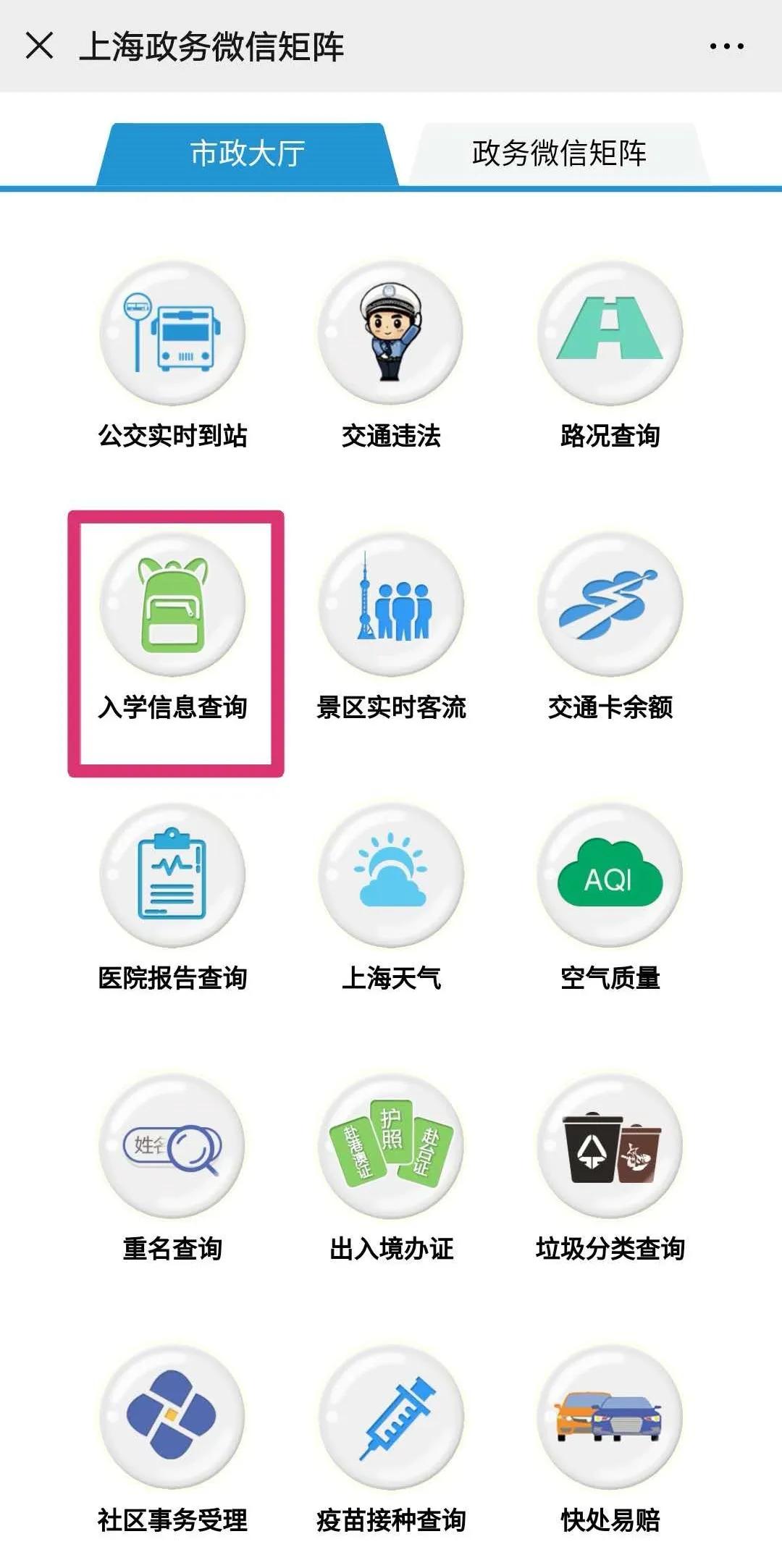
Task: Switch to the 政务微信矩阵 tab
Action: tap(559, 153)
